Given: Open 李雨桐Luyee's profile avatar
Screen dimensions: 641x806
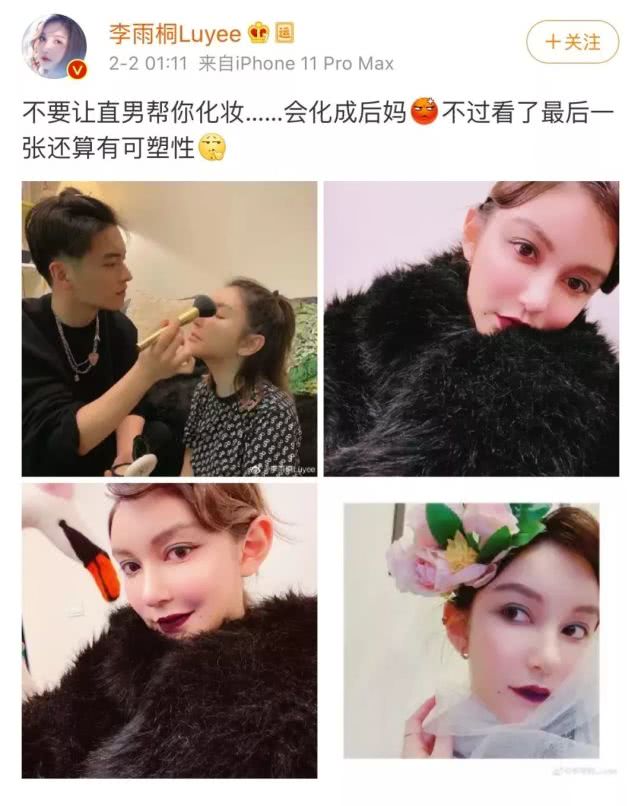Looking at the screenshot, I should (x=53, y=46).
